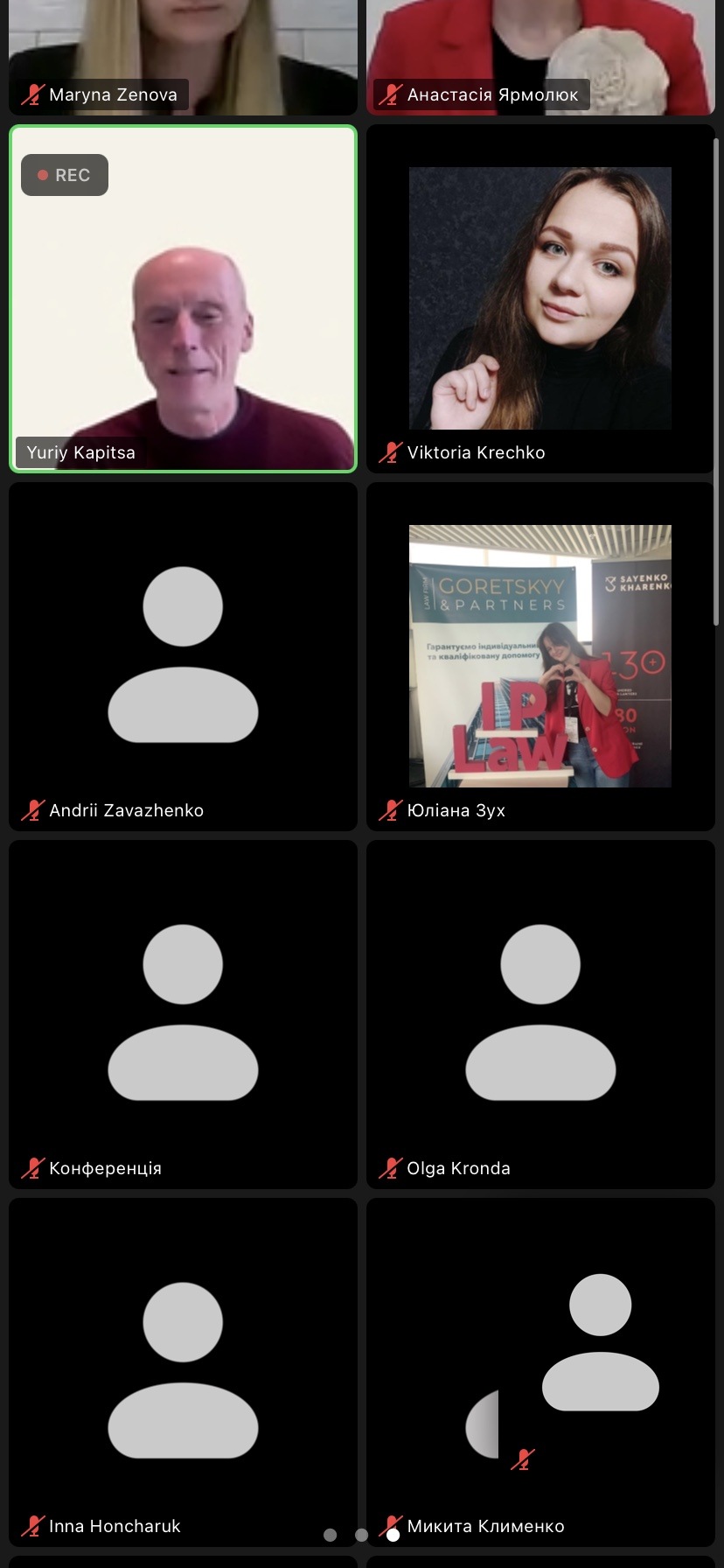Tap the page indicator dots
The width and height of the screenshot is (724, 1568).
(x=361, y=1535)
